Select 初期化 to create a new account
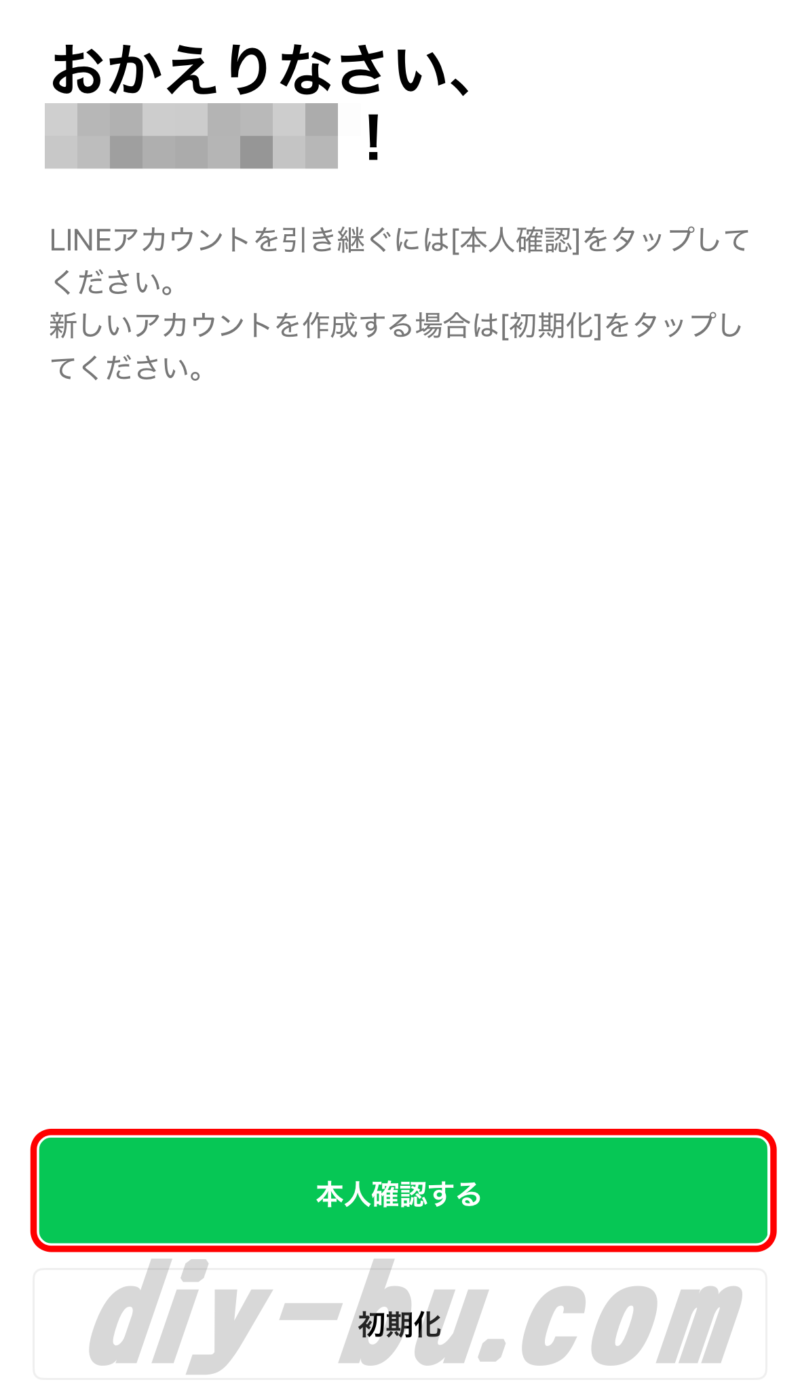Screen dimensions: 800x1382 click(400, 1324)
